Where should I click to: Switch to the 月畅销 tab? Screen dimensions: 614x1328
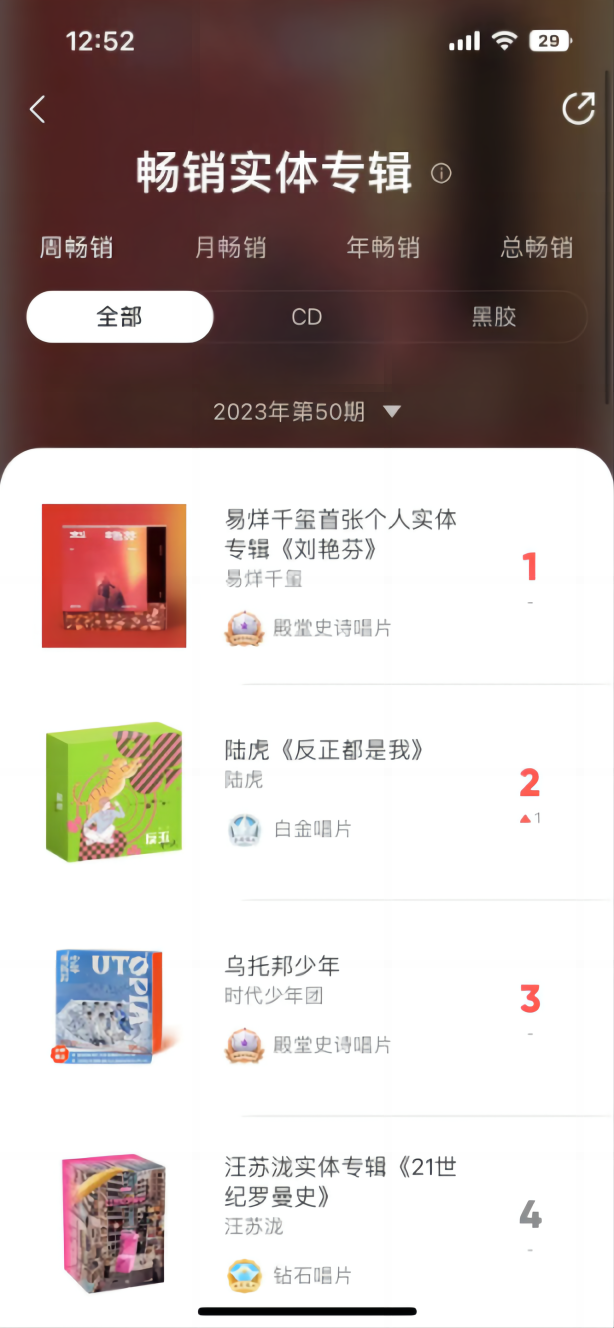pos(230,247)
